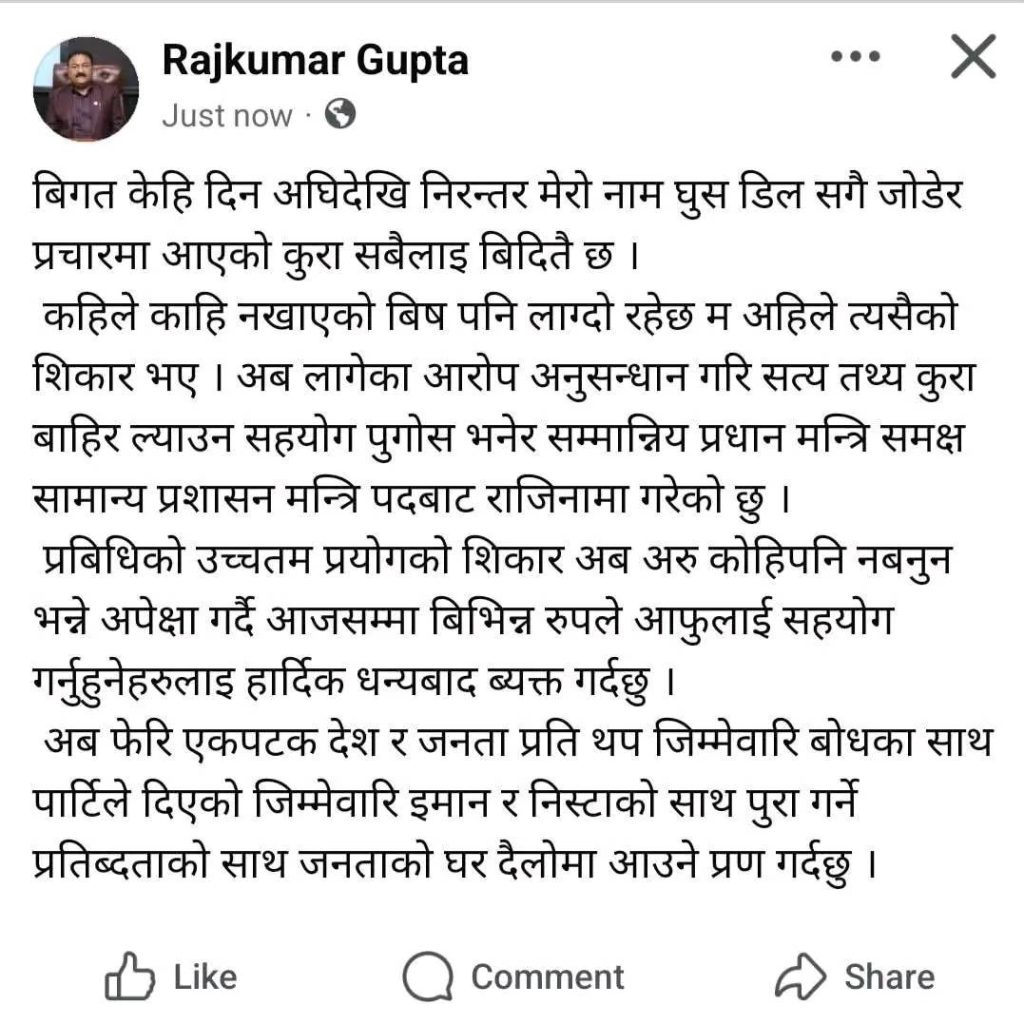Comment on this post
The image size is (1024, 1024).
[513, 977]
